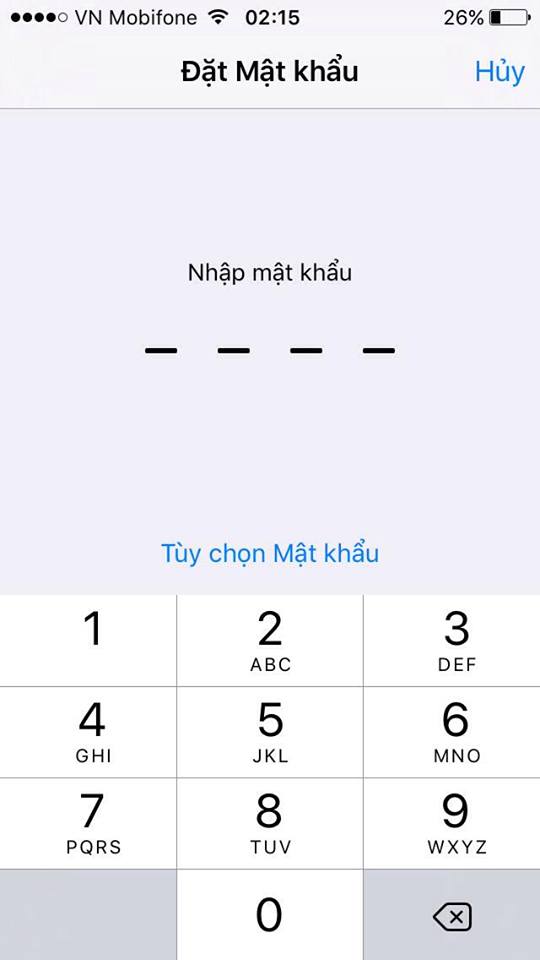The width and height of the screenshot is (540, 960).
Task: Enter digit 1 on the keypad
Action: point(88,640)
